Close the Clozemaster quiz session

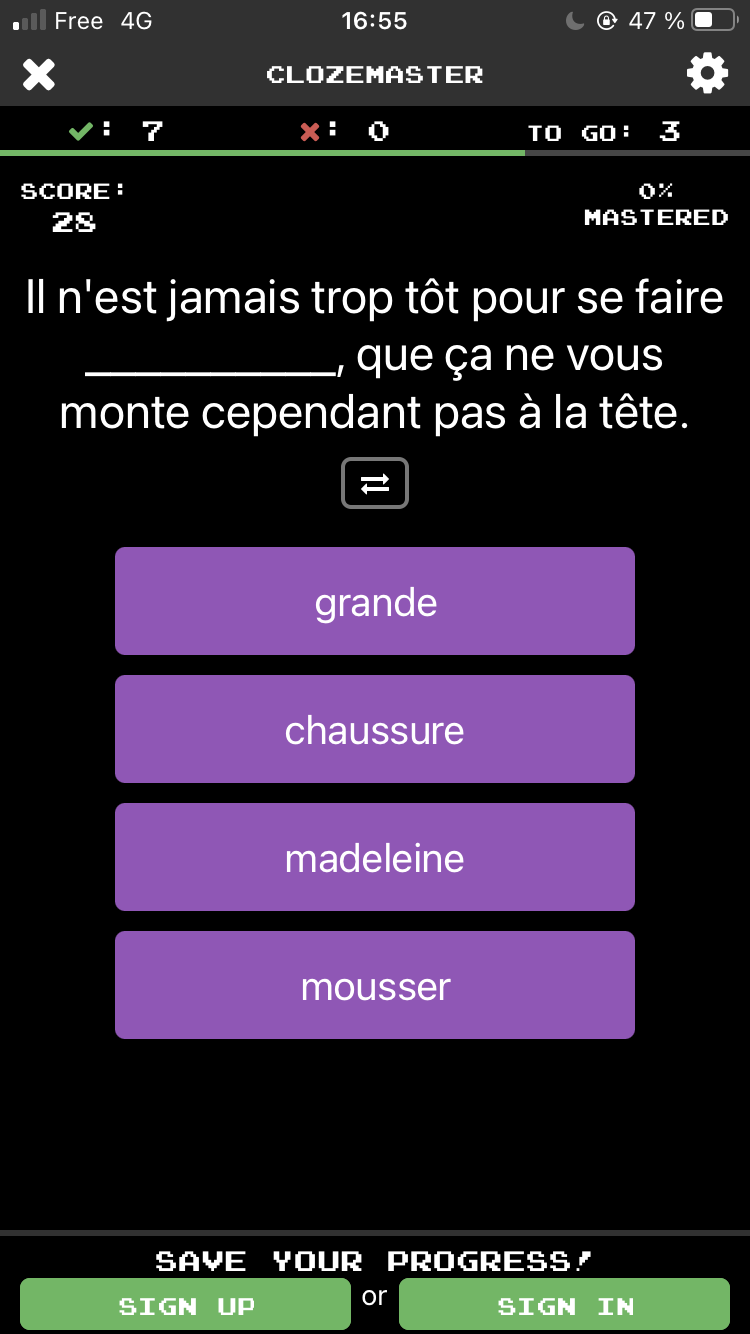[x=39, y=74]
